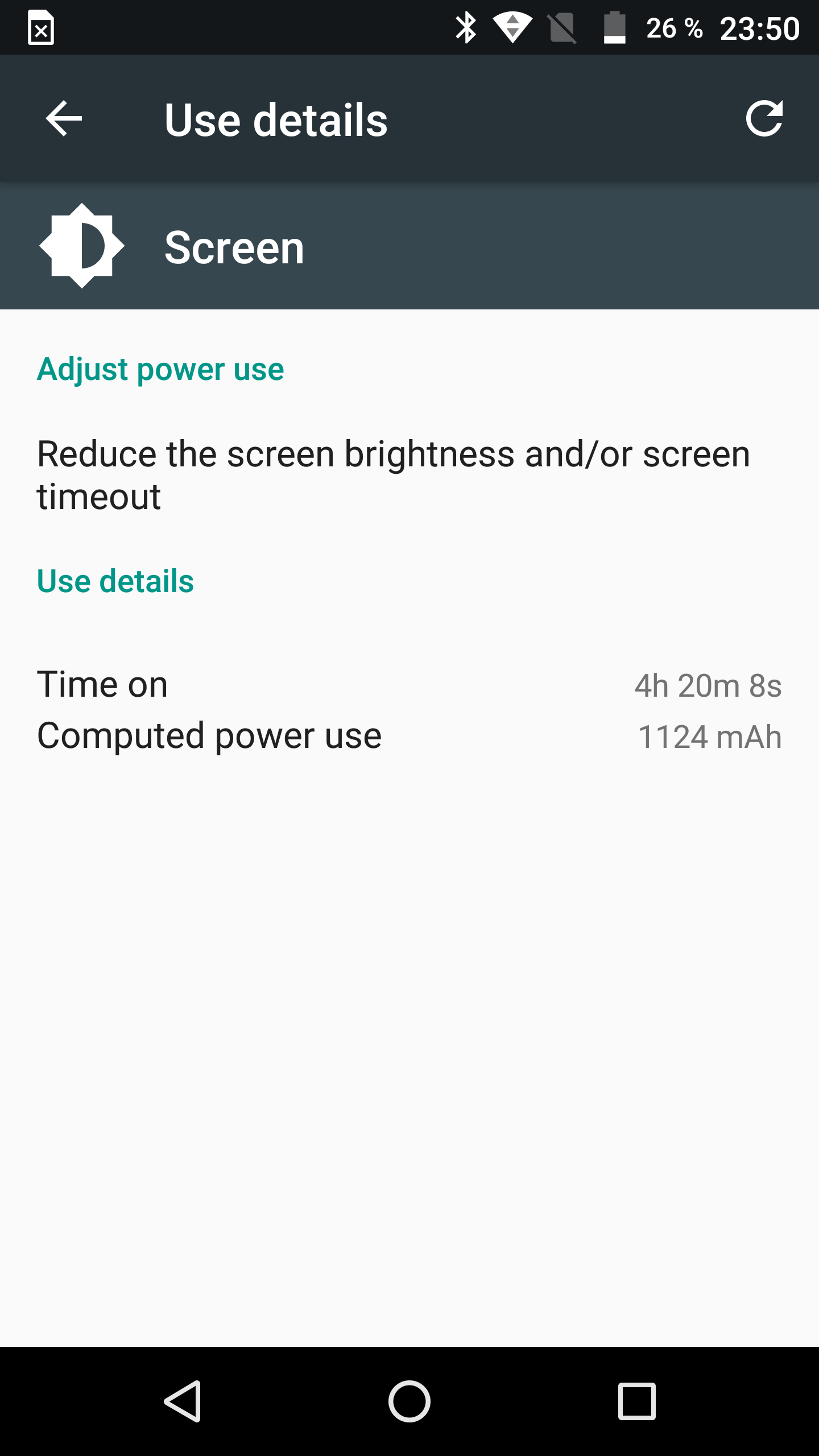
Task: Tap the system back button
Action: (183, 1401)
